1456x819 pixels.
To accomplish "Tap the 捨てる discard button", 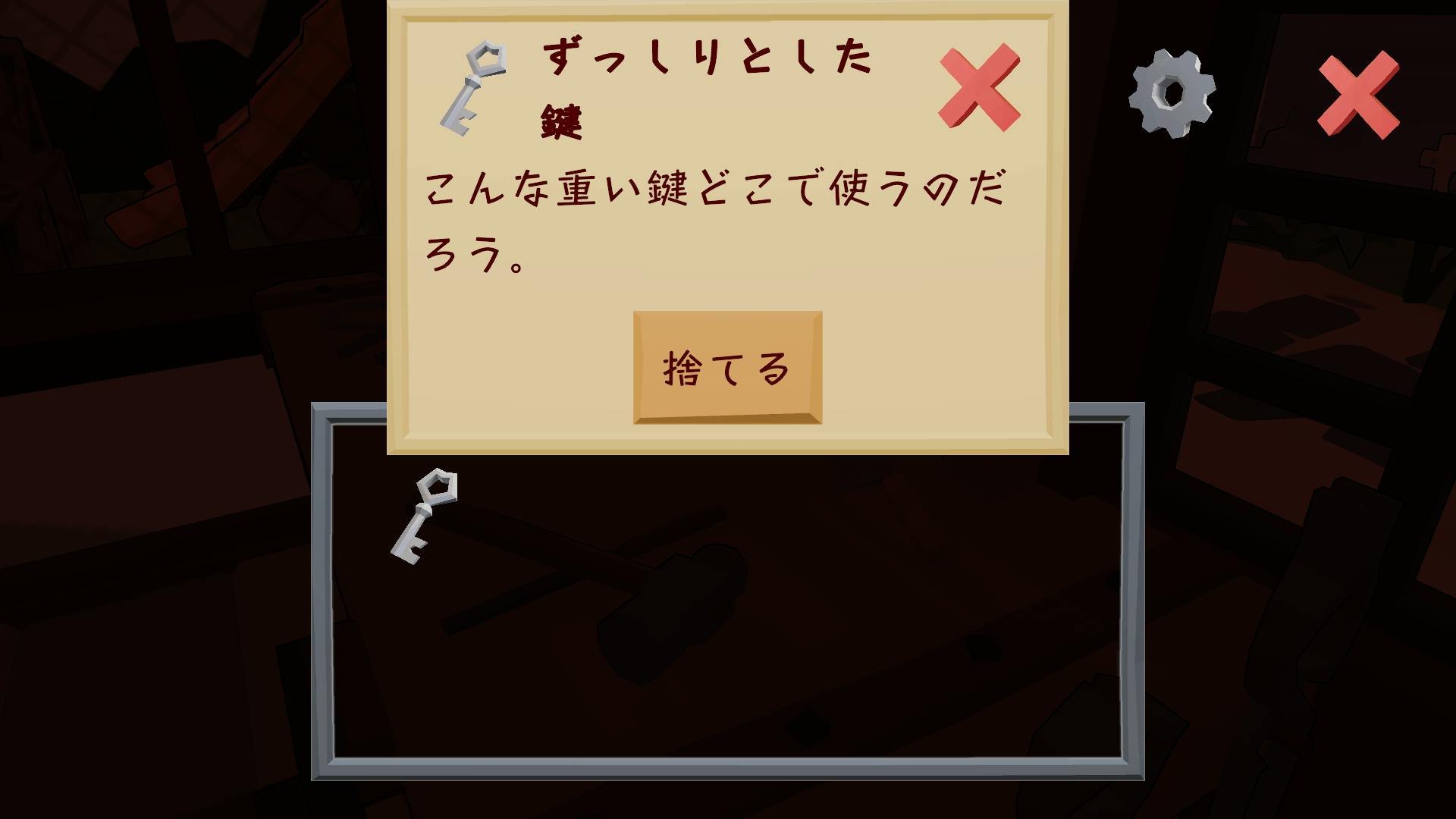I will [727, 367].
